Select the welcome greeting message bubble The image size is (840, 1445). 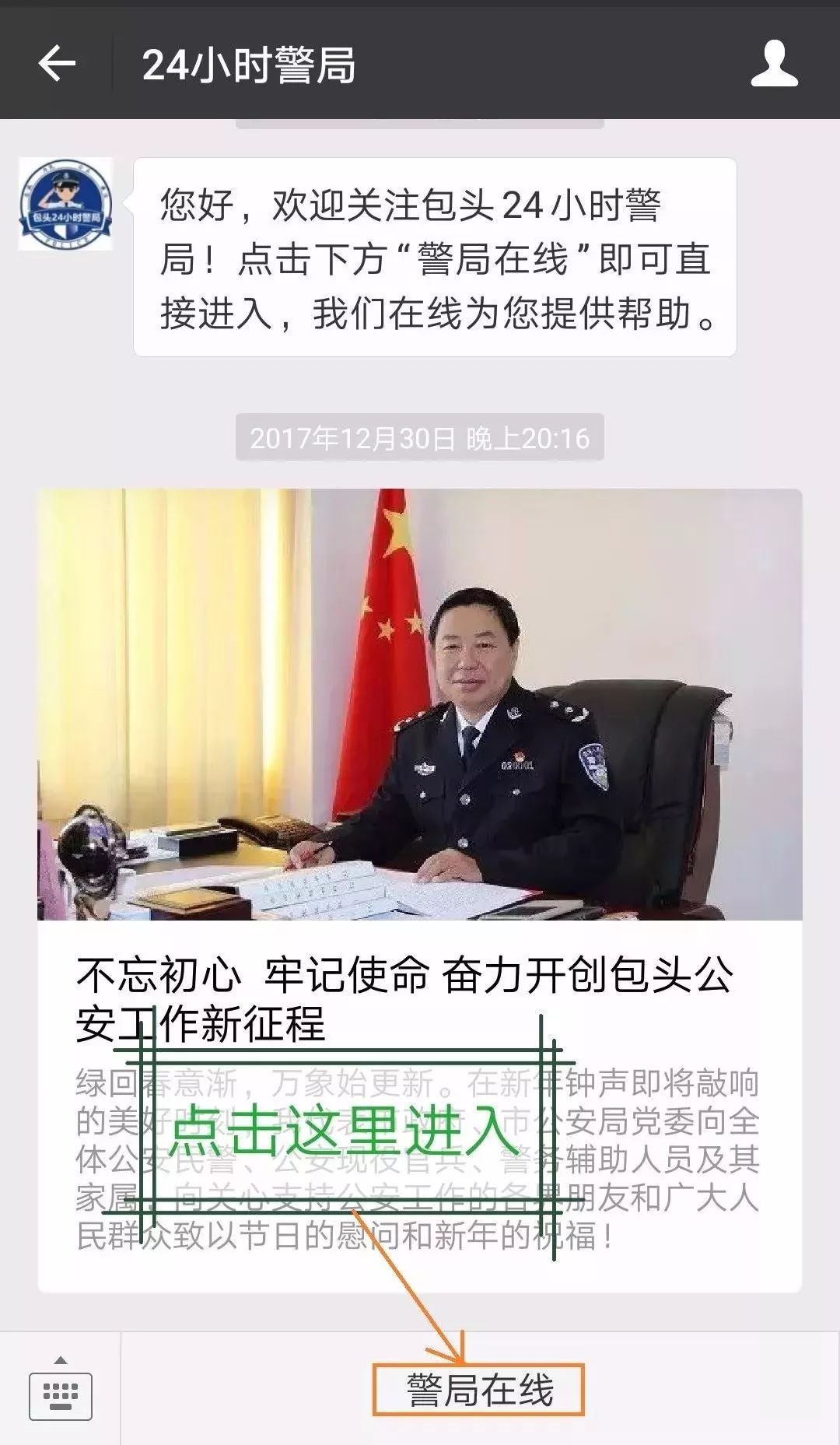[x=436, y=257]
